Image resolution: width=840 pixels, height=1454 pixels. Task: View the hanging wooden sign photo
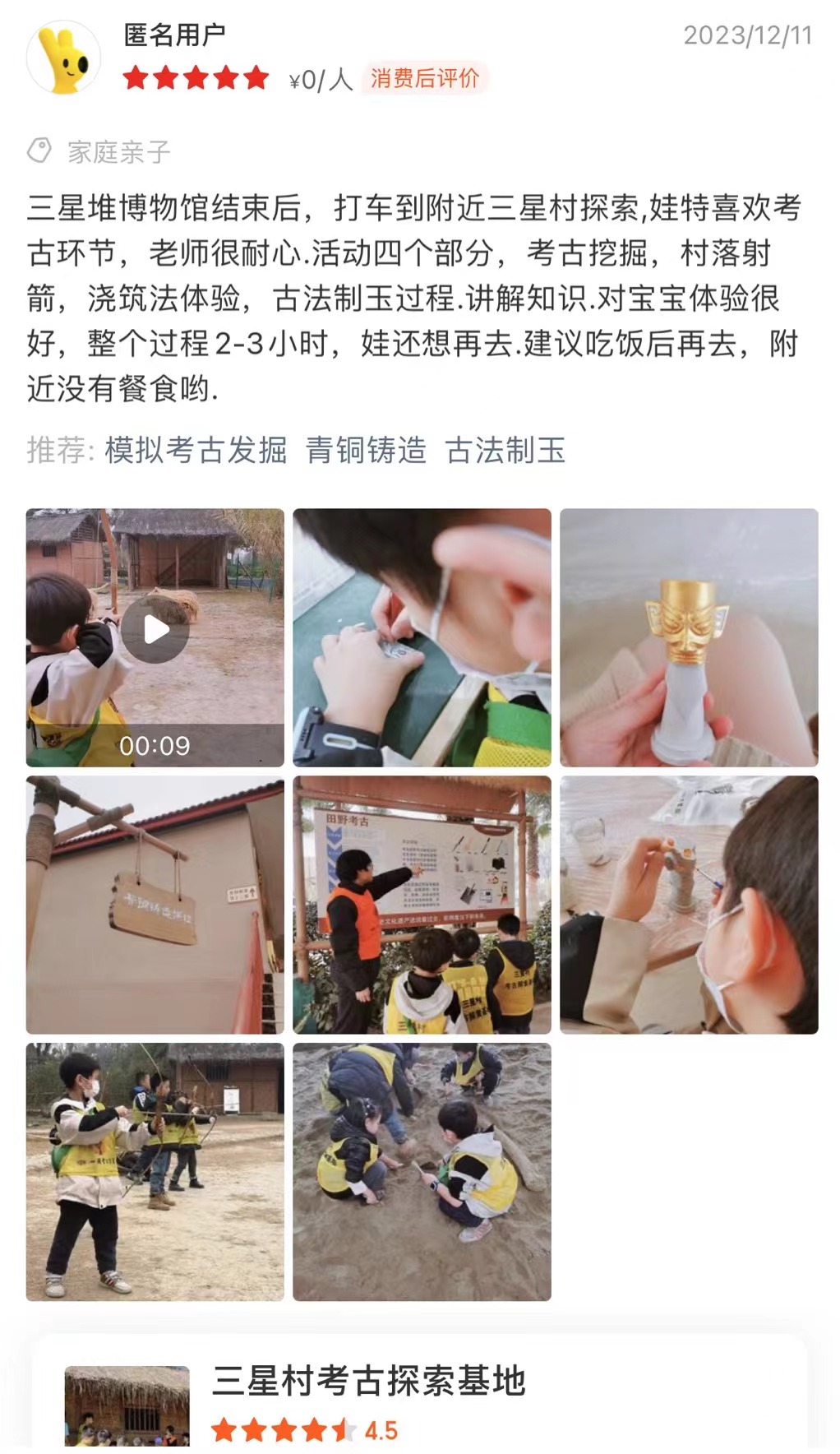point(155,905)
